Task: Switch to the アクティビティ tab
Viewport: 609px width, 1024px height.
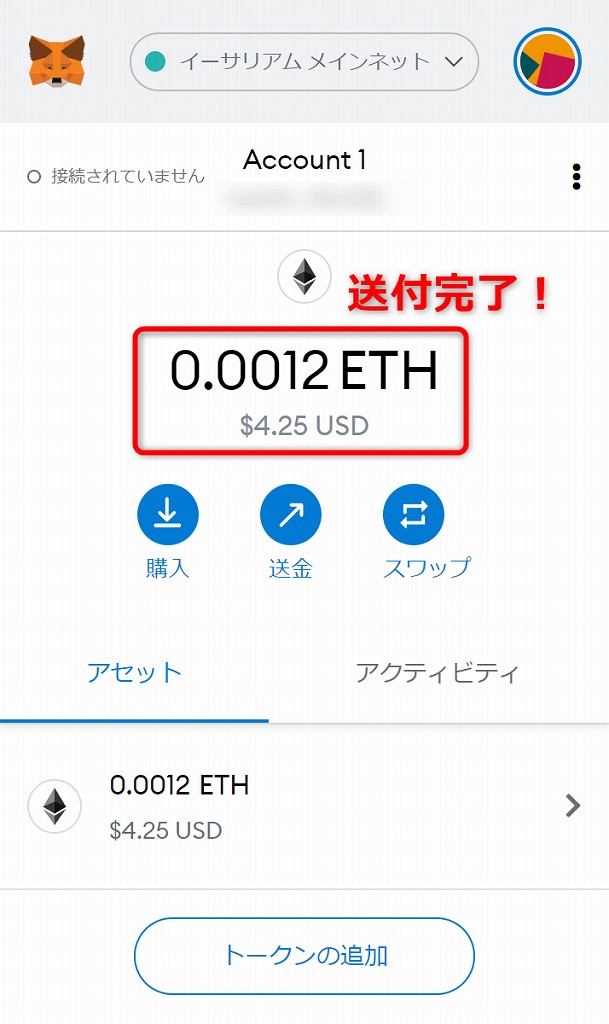Action: tap(437, 672)
